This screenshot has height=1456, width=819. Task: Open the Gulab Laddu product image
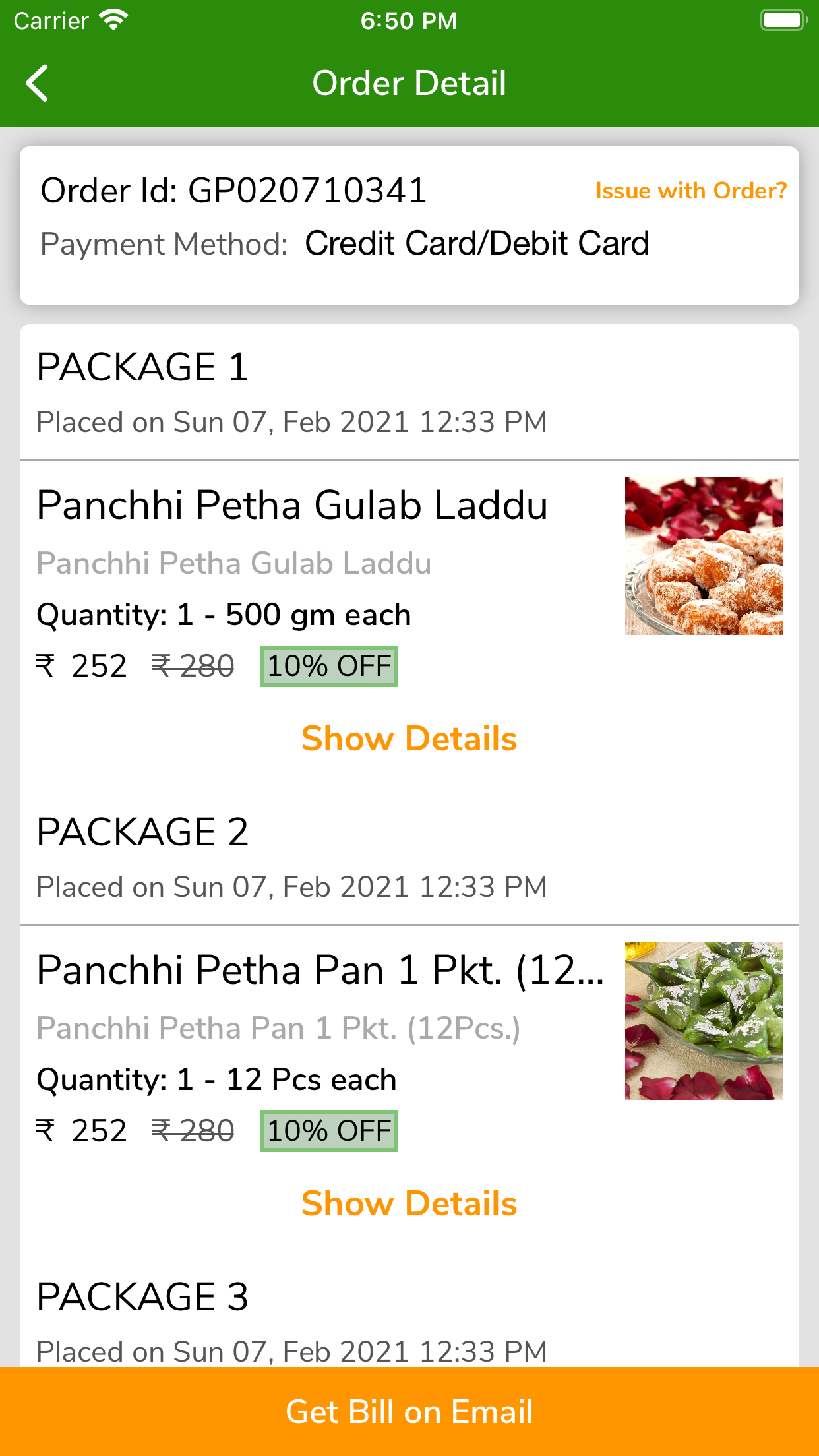pyautogui.click(x=704, y=556)
